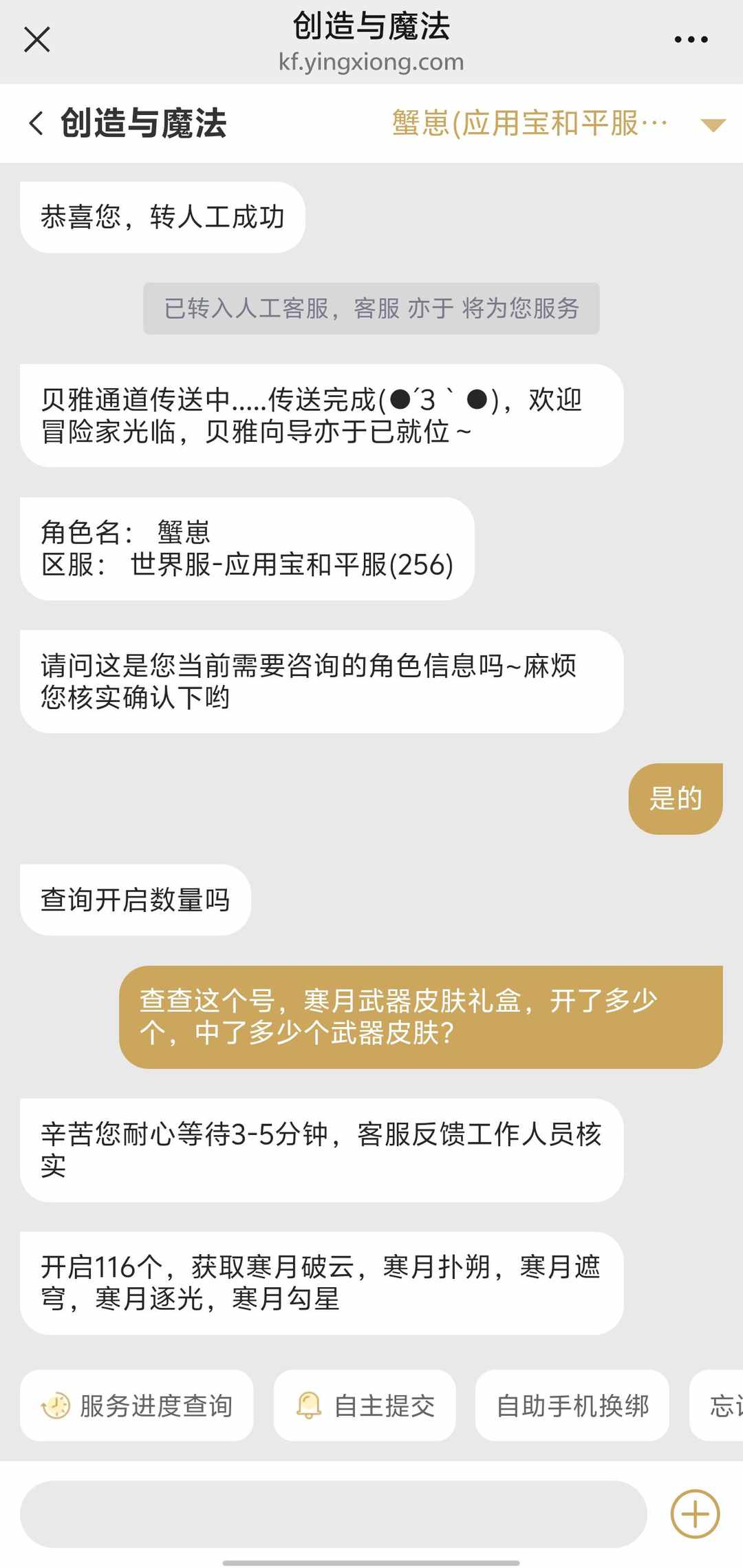Viewport: 743px width, 1568px height.
Task: Select the 开启116个 reply bubble
Action: pos(323,1293)
